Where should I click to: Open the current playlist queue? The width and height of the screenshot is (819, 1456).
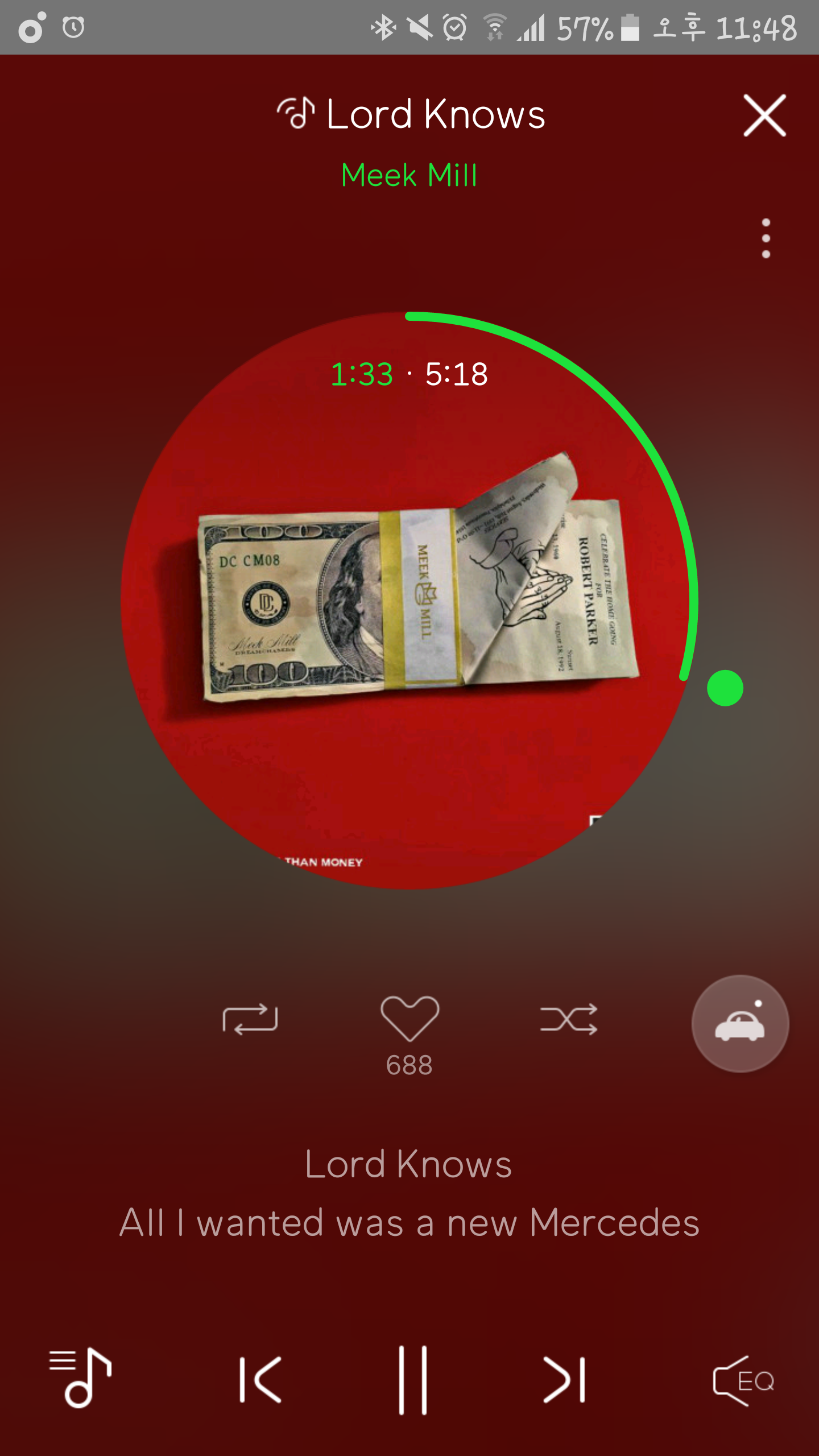[81, 1379]
